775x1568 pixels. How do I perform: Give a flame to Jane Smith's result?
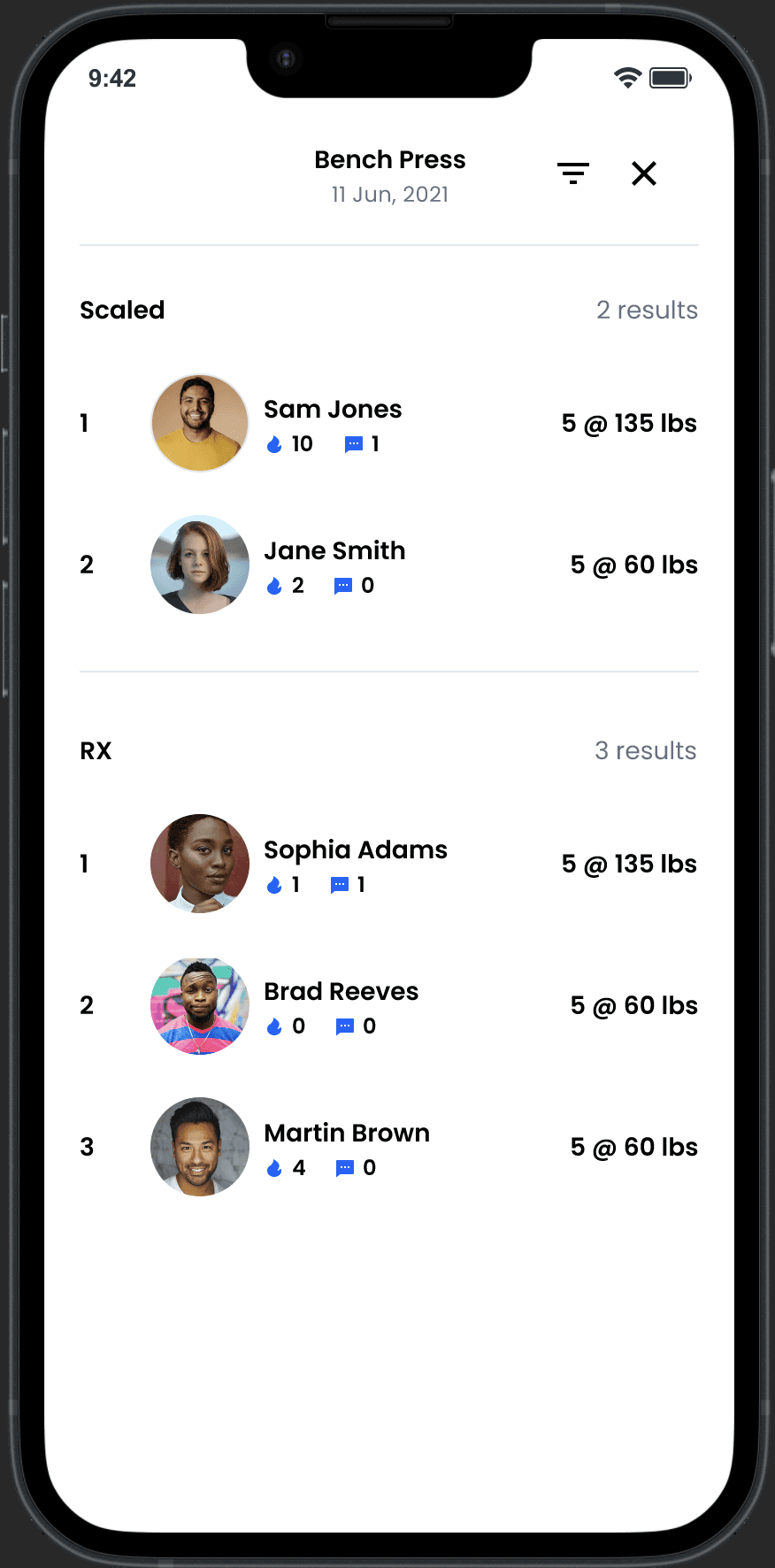click(274, 586)
